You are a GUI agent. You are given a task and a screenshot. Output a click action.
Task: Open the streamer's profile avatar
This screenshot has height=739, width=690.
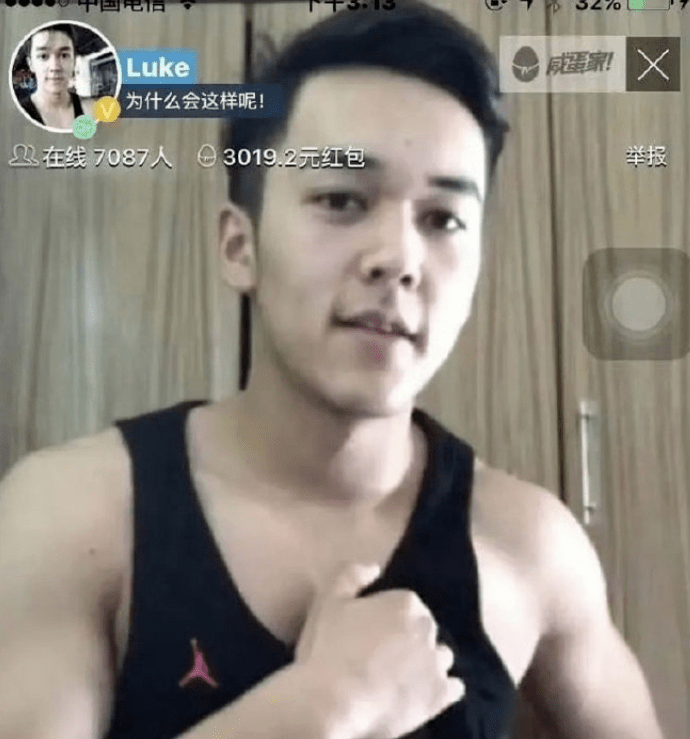[64, 77]
